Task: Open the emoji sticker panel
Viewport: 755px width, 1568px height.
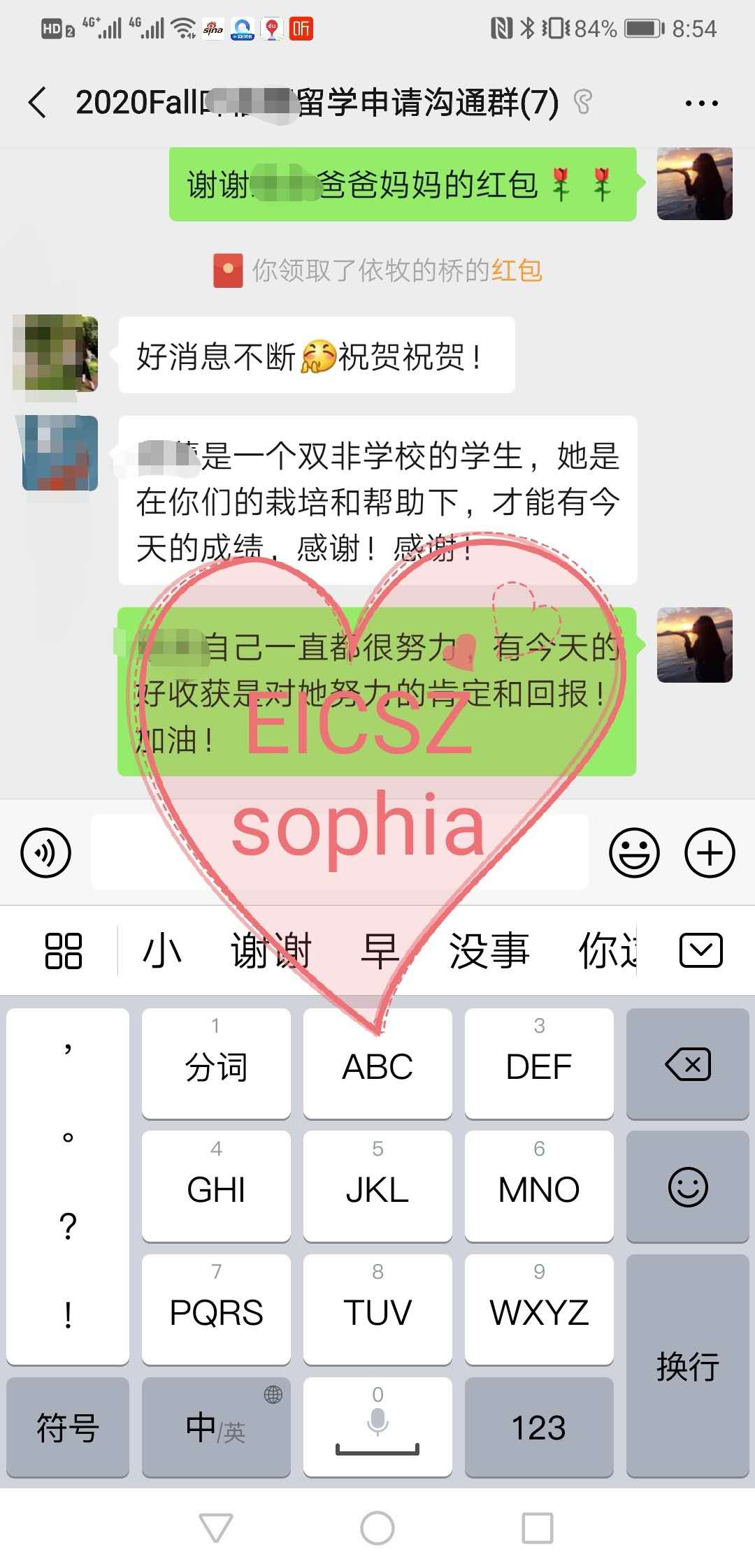Action: tap(634, 852)
